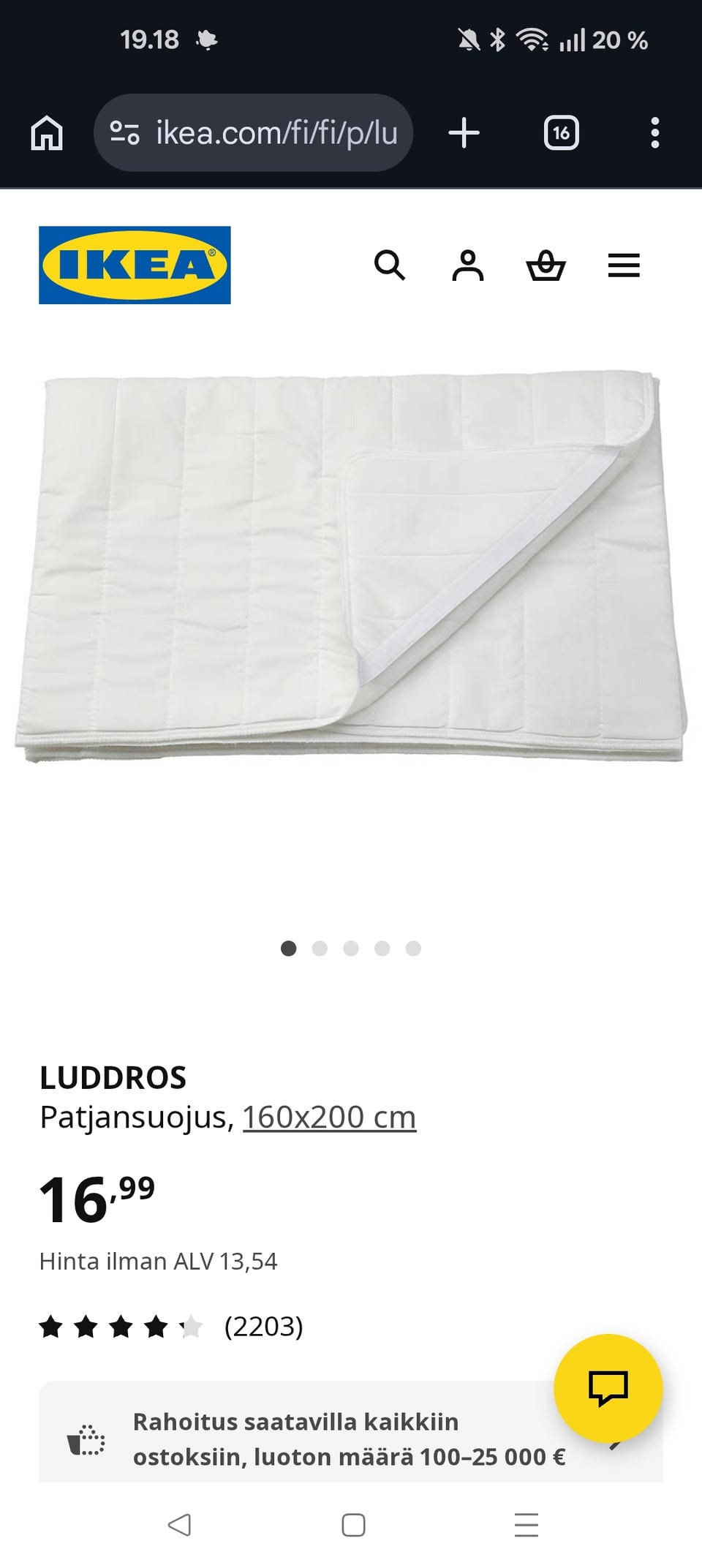
Task: Go to the browser home page
Action: (47, 133)
